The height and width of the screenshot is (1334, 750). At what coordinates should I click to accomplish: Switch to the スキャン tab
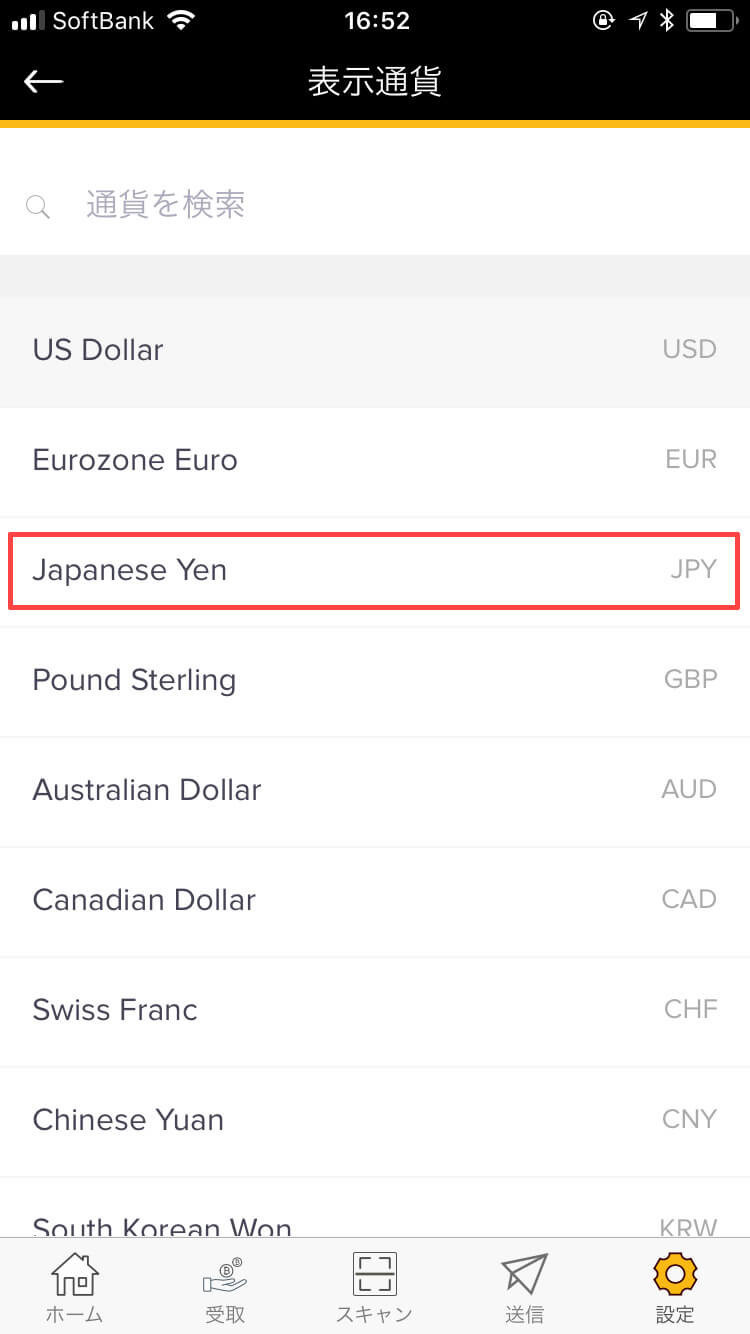point(375,1287)
